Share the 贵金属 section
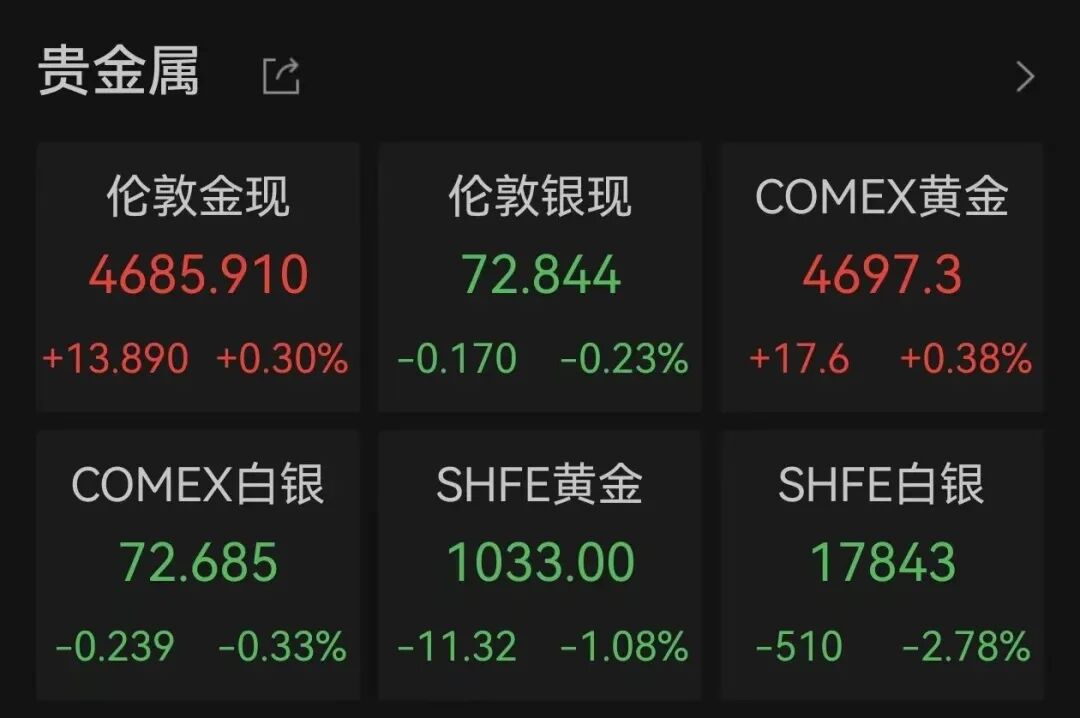This screenshot has height=718, width=1080. [x=281, y=76]
